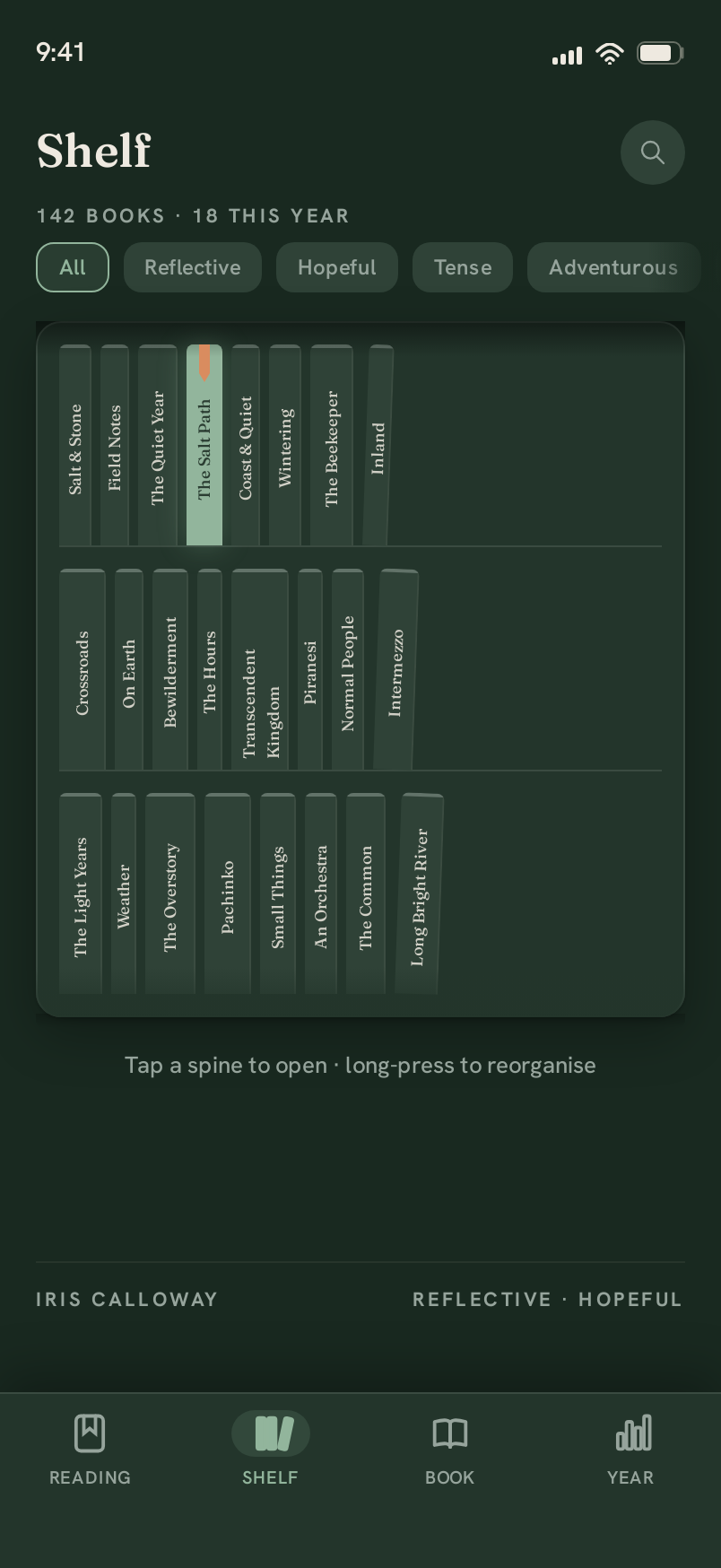
Task: Open The Beekeeper book
Action: [332, 445]
